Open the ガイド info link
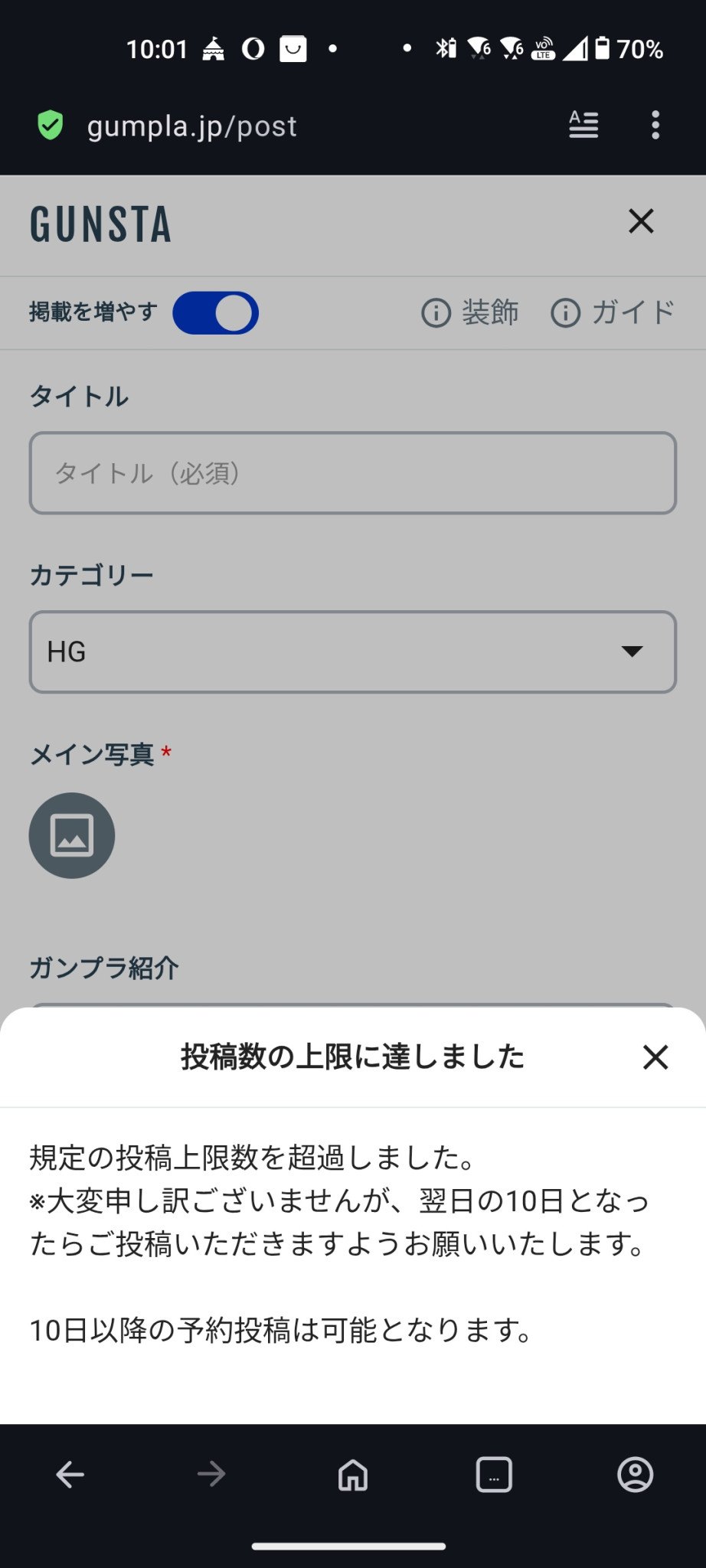 (613, 312)
